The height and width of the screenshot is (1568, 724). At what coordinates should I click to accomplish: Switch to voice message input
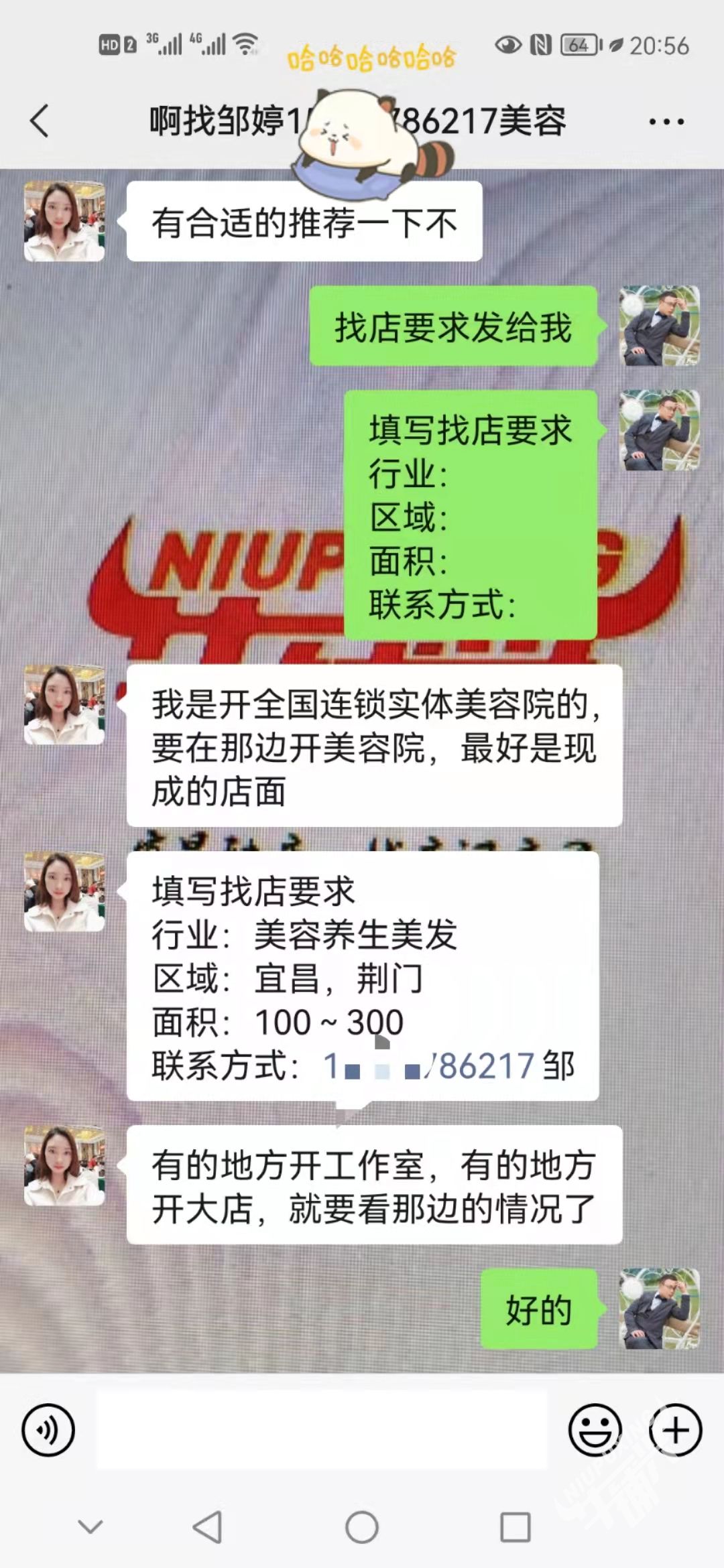[x=48, y=1430]
